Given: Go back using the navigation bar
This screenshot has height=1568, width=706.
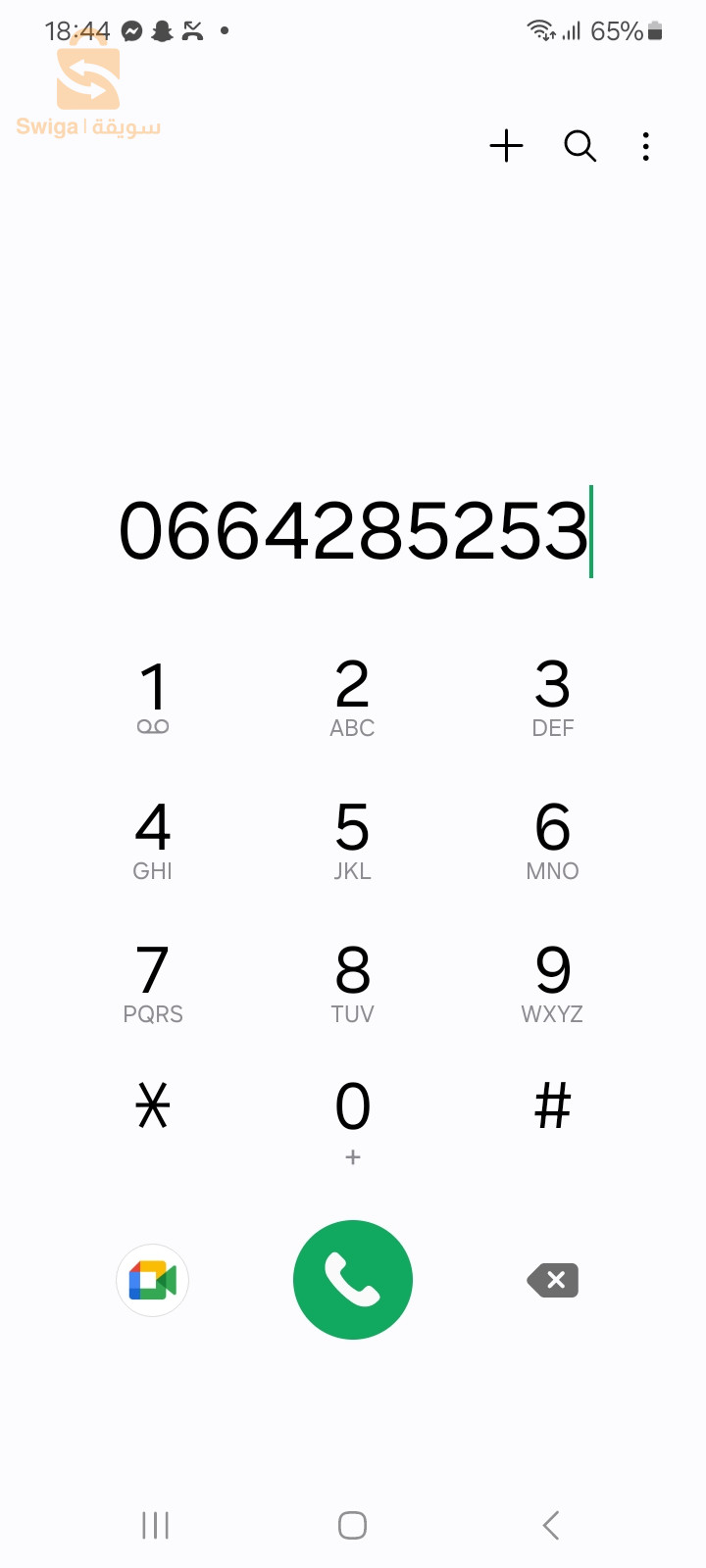Looking at the screenshot, I should 551,1525.
